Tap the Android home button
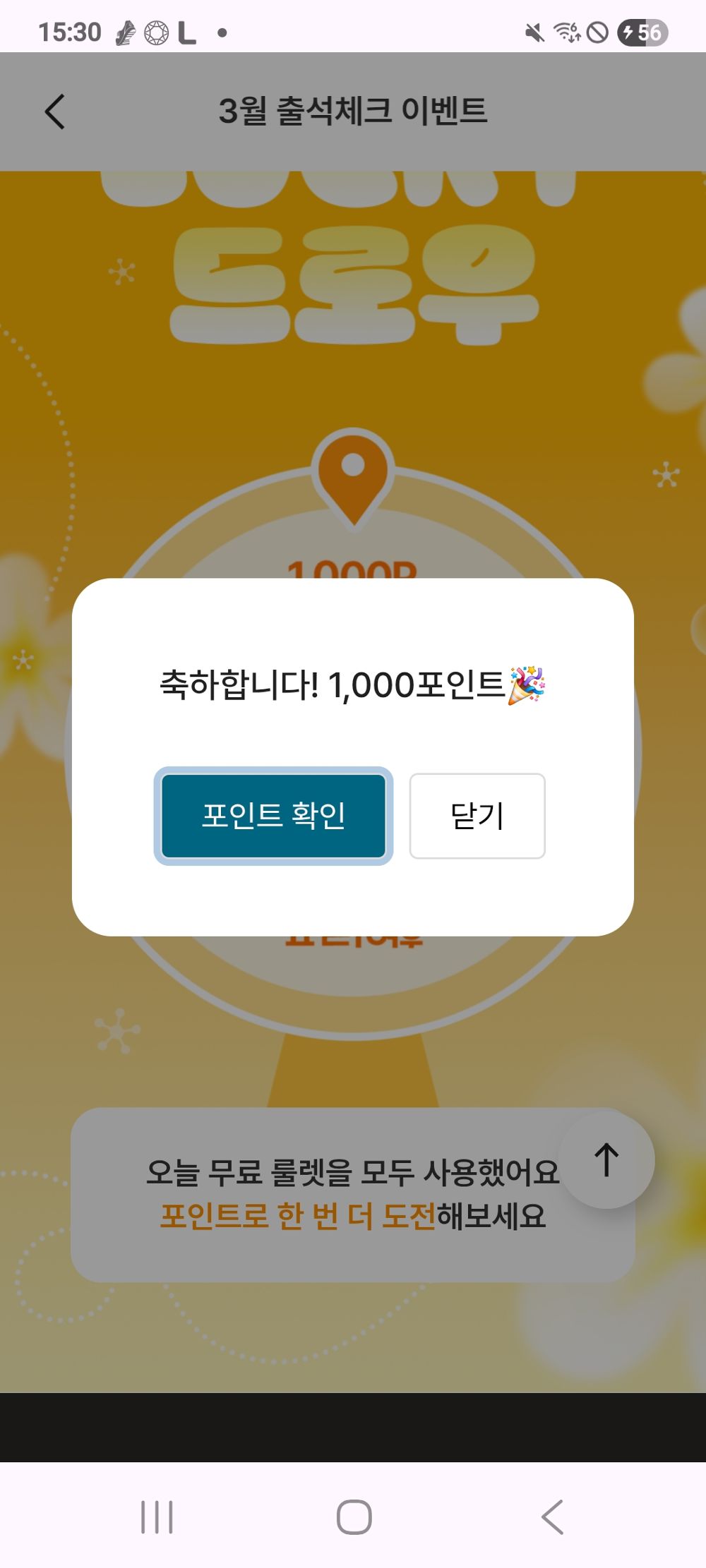Image resolution: width=706 pixels, height=1568 pixels. point(353,1514)
